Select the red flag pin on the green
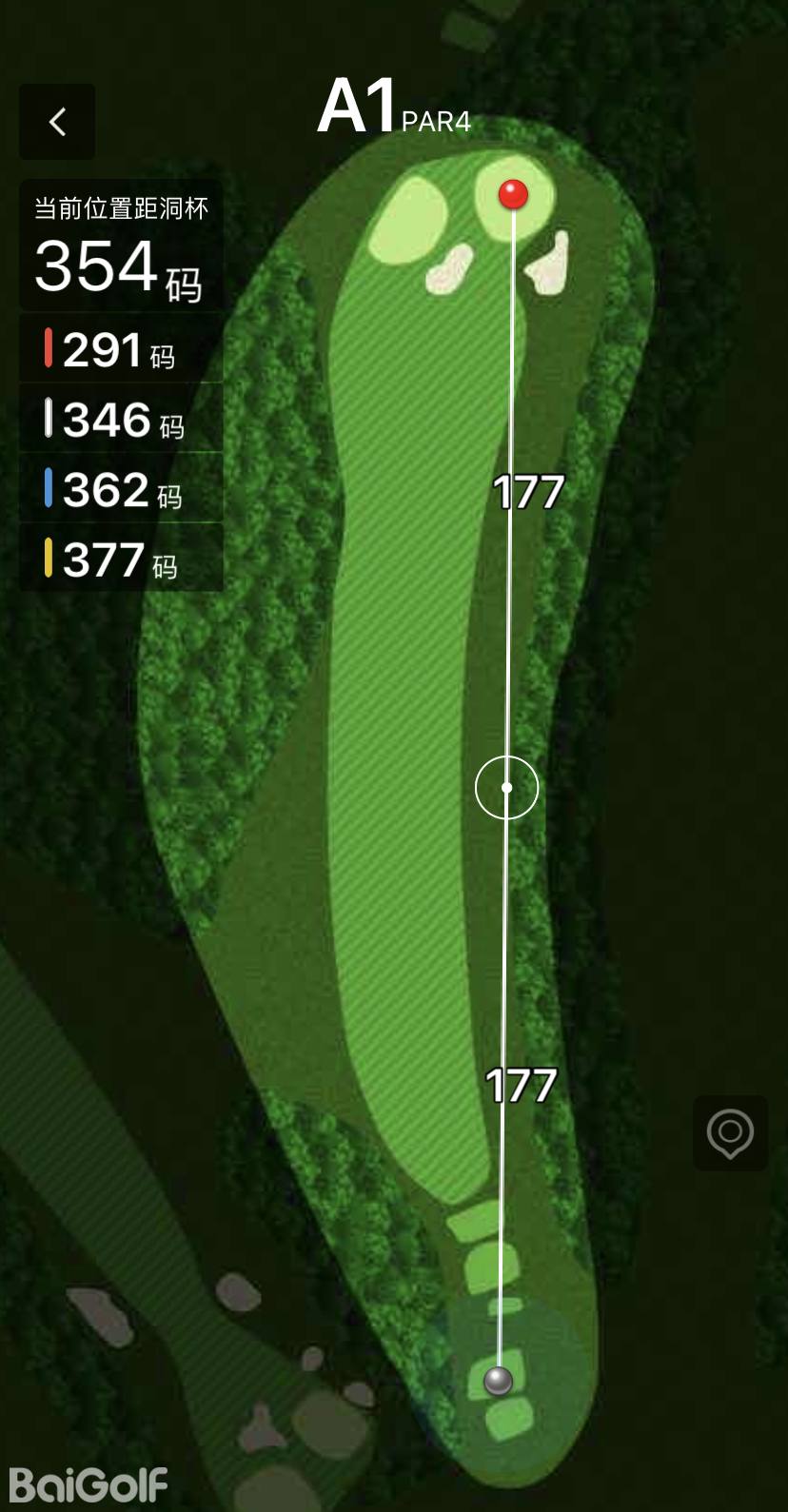The height and width of the screenshot is (1512, 788). coord(513,194)
